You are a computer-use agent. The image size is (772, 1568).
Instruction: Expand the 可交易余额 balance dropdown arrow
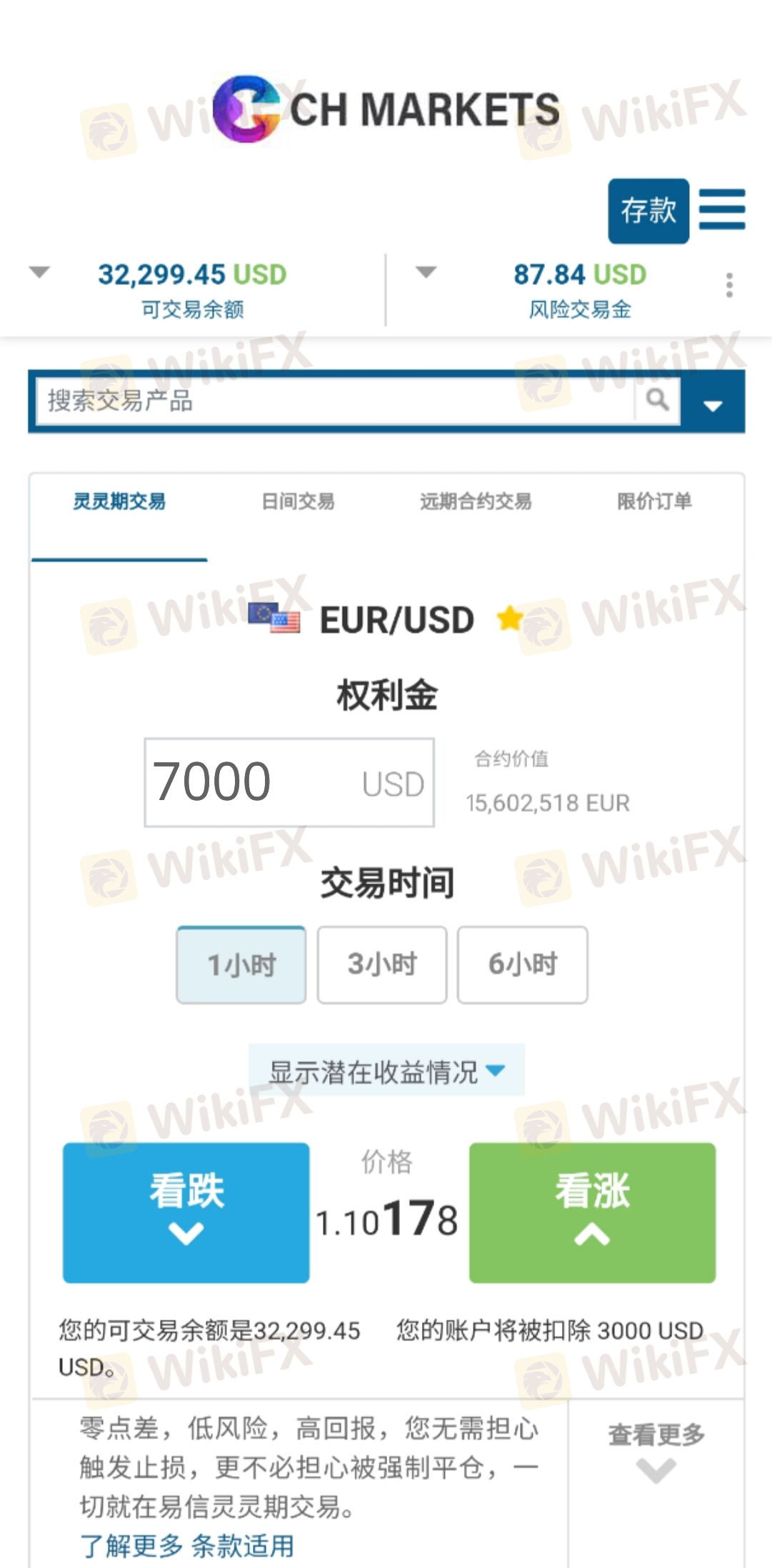point(39,272)
